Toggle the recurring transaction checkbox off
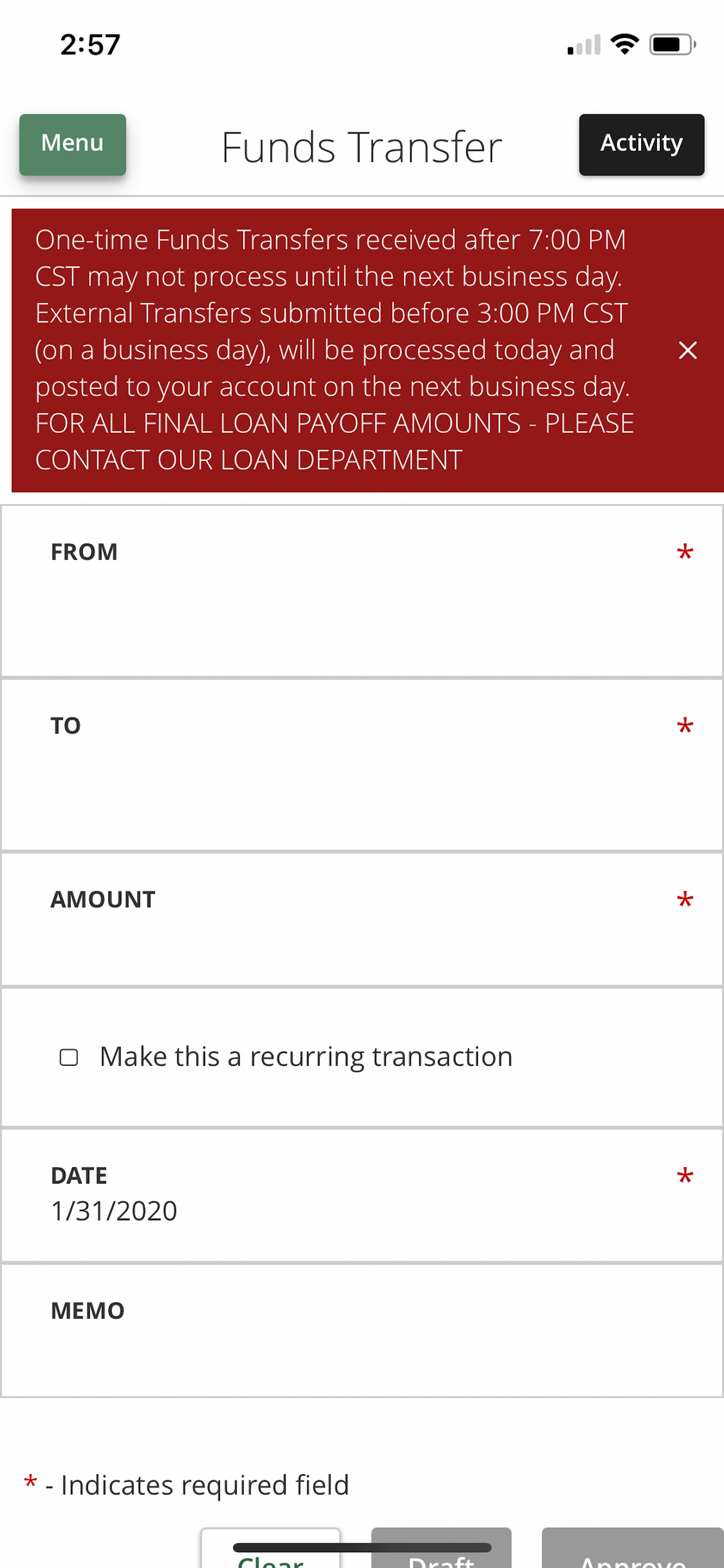 pyautogui.click(x=69, y=1058)
